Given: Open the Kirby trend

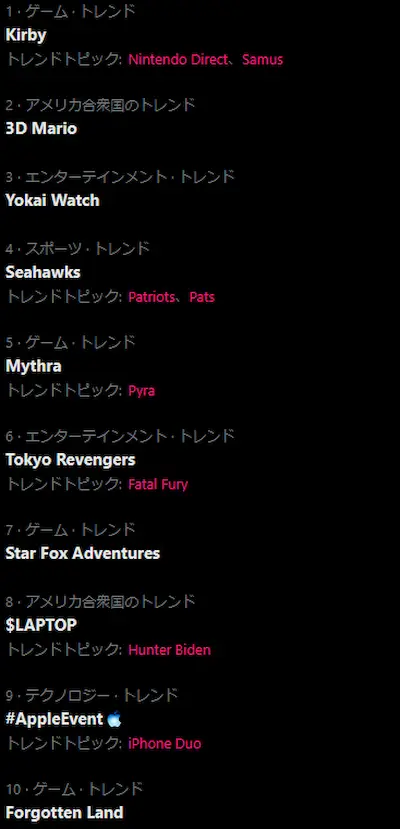Looking at the screenshot, I should click(x=26, y=35).
